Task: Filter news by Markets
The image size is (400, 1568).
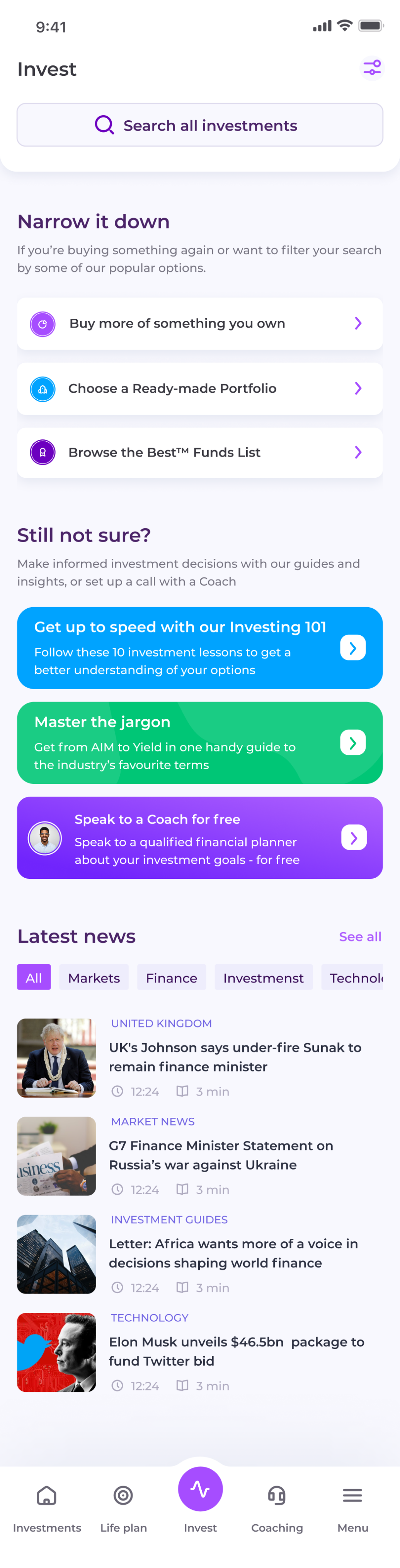Action: pos(94,977)
